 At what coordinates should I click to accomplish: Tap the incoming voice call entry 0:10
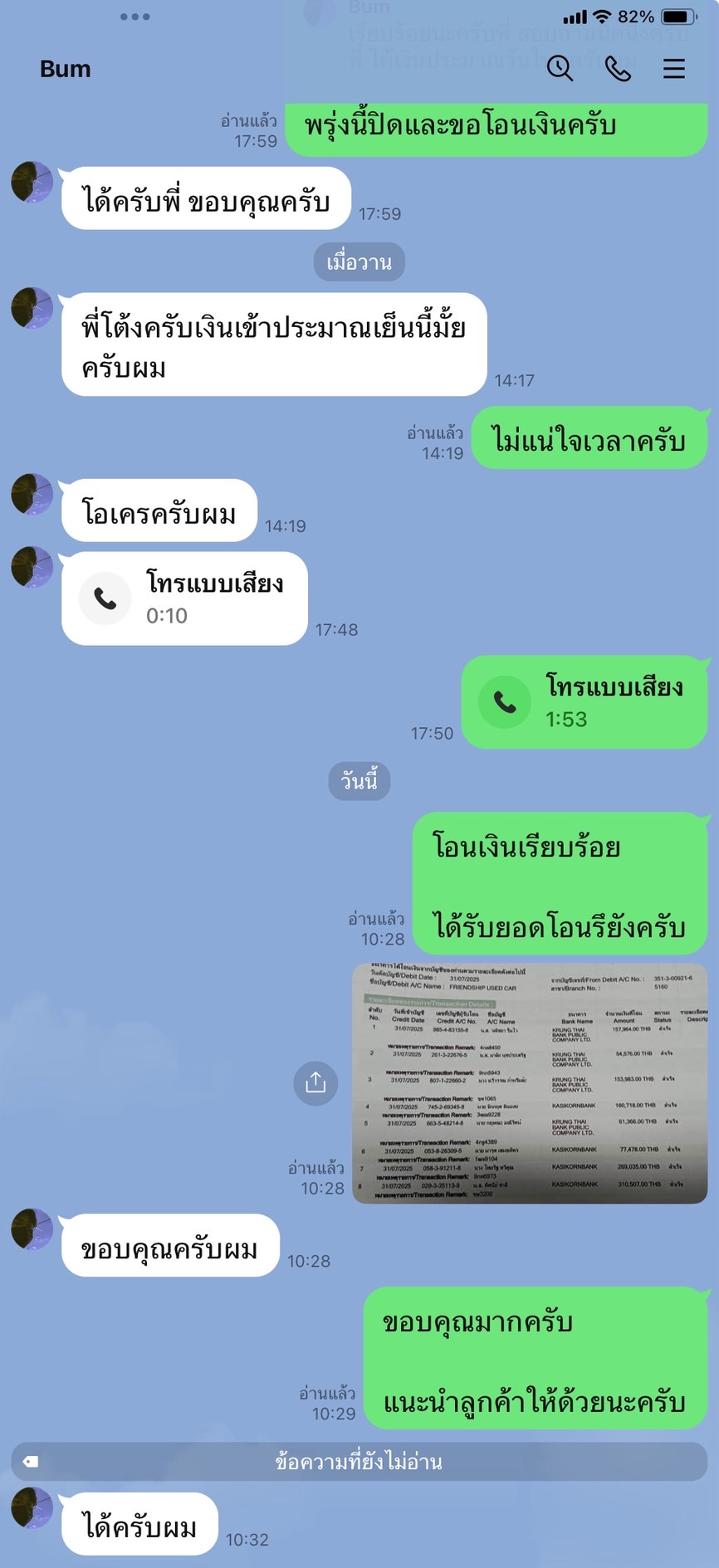tap(184, 598)
